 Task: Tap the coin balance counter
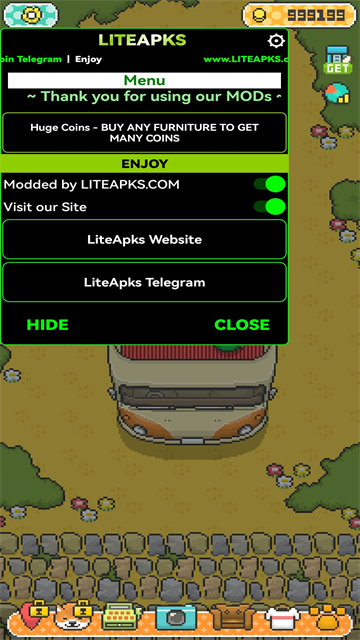(x=299, y=15)
